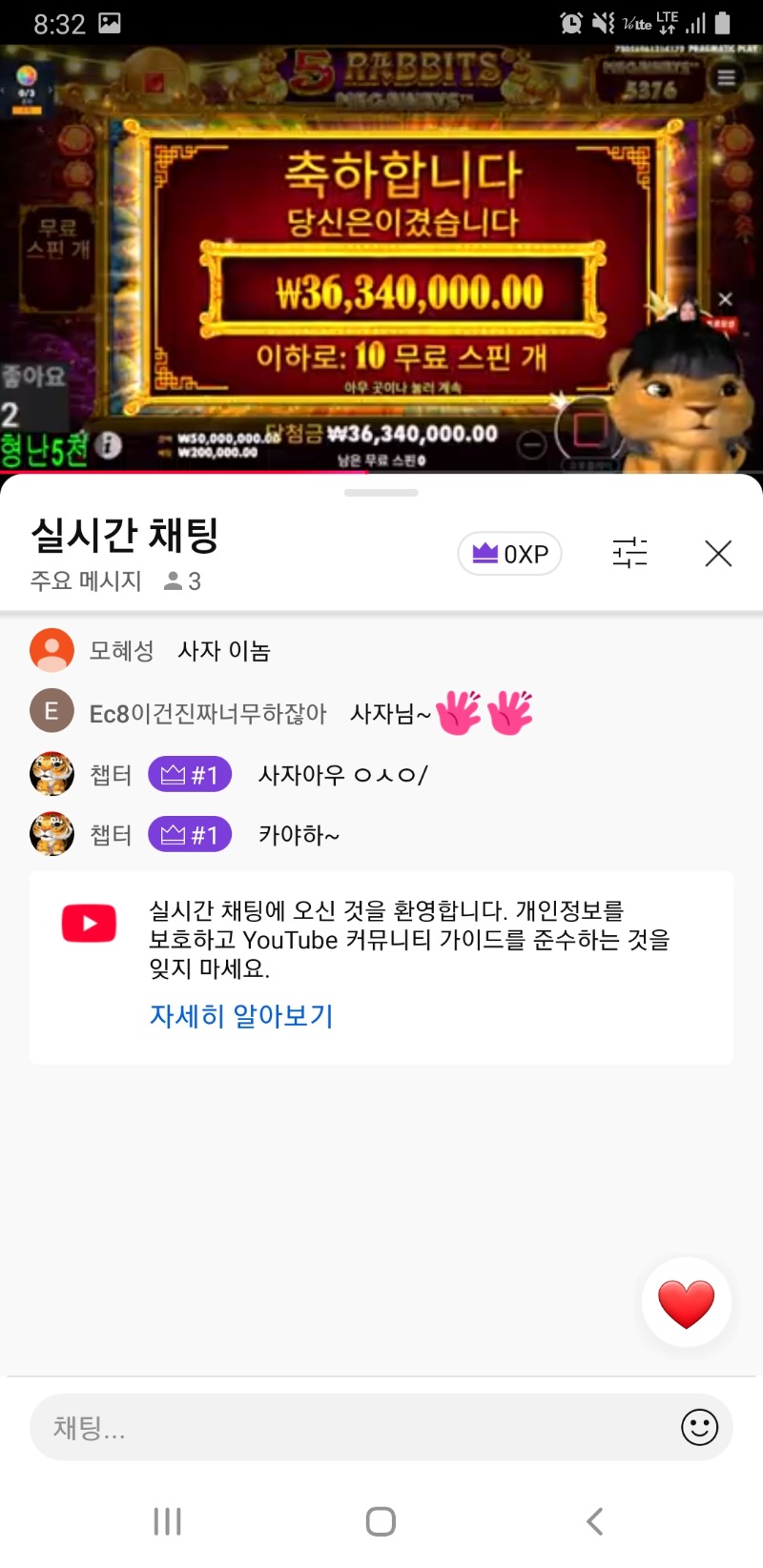The height and width of the screenshot is (1568, 763).
Task: Open 챕터's message 사자아우
Action: pyautogui.click(x=341, y=775)
